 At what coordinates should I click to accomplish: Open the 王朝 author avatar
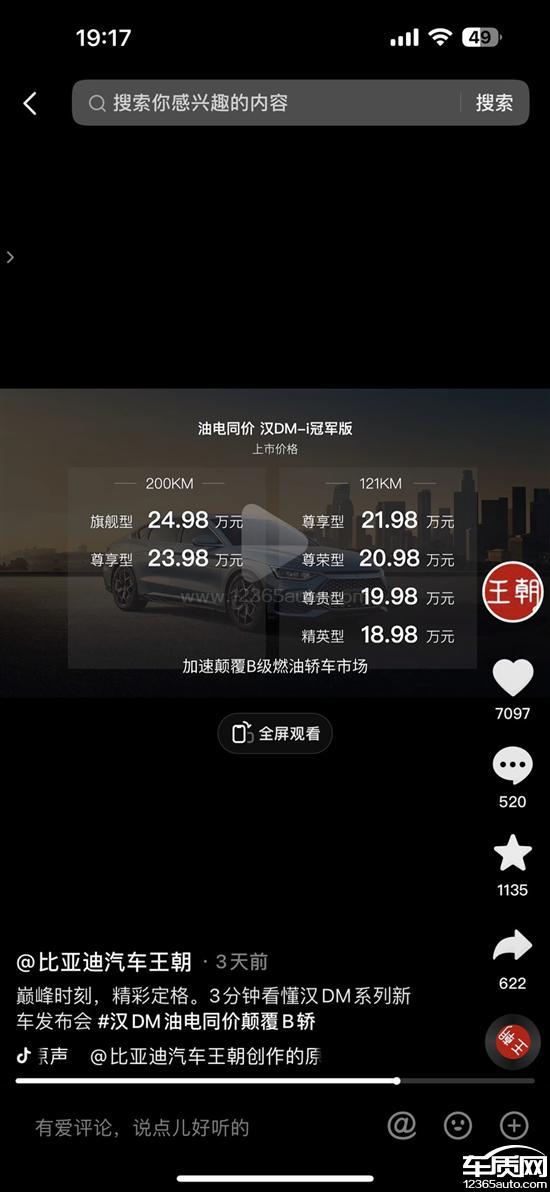513,592
